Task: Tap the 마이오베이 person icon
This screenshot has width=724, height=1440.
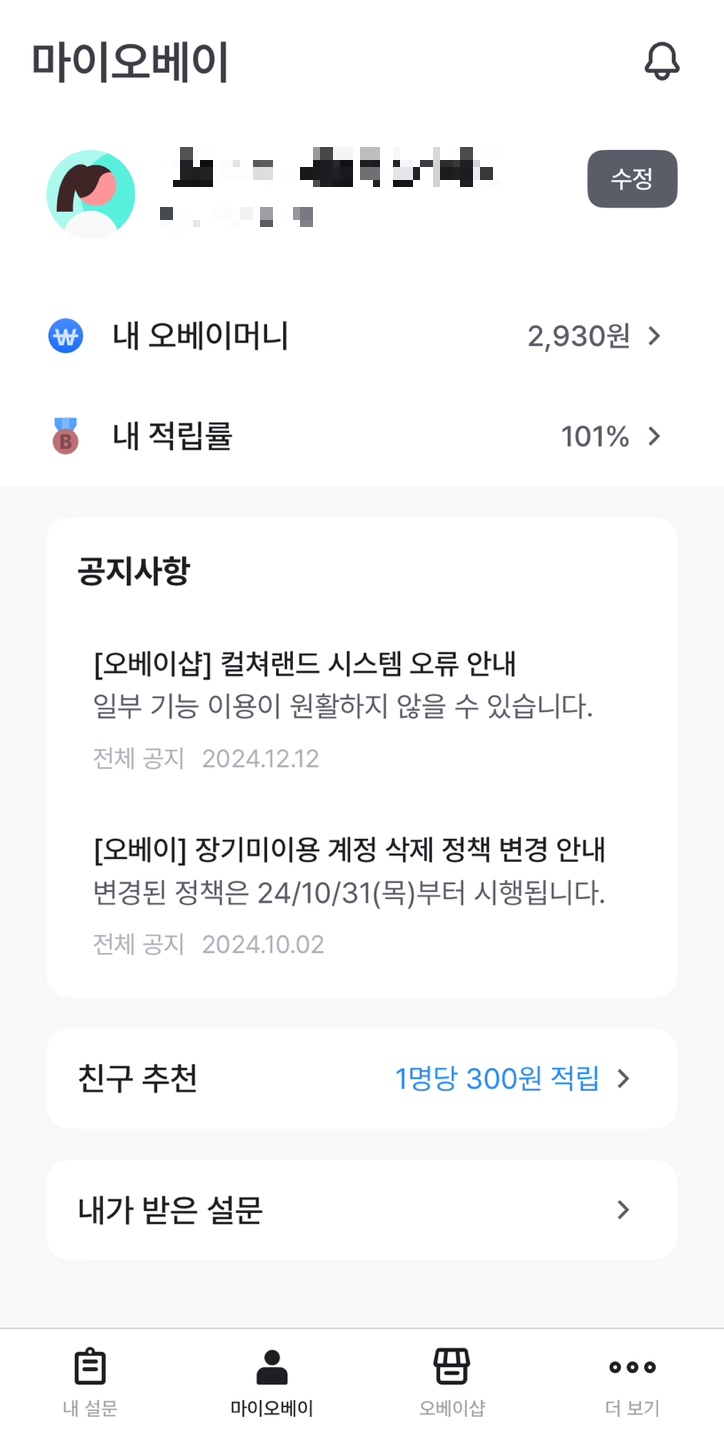Action: 271,1364
